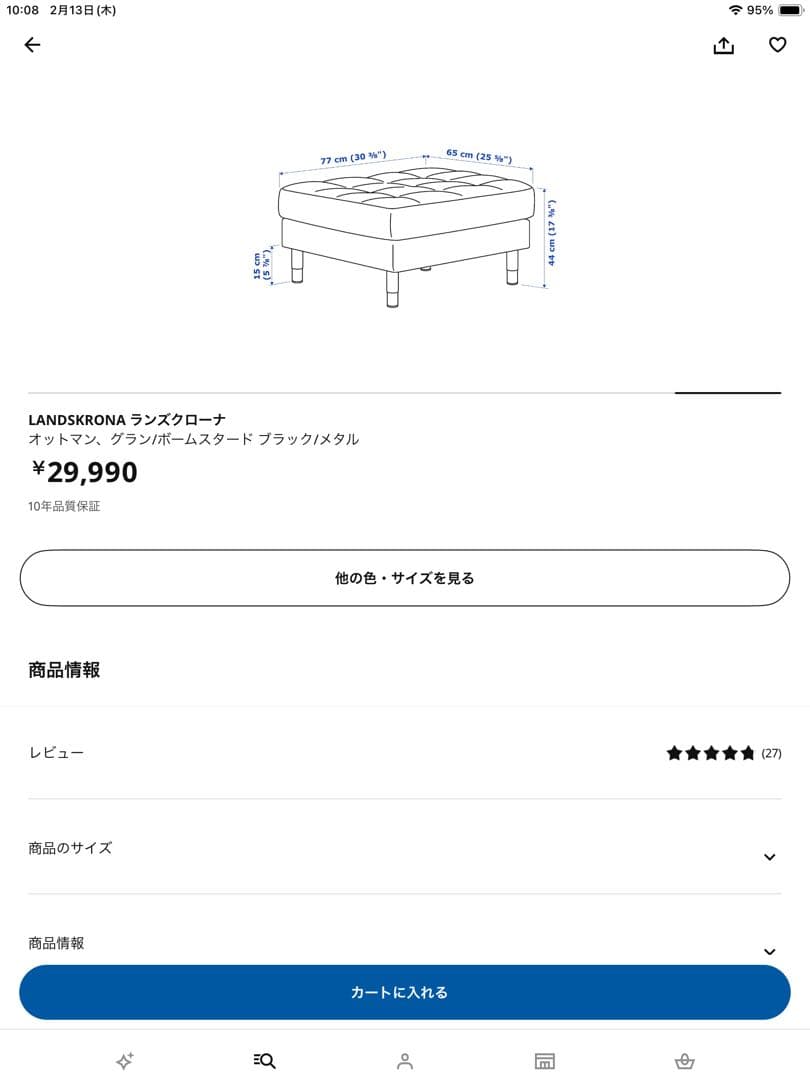The image size is (810, 1080).
Task: Collapse chevron next to 商品のサイズ
Action: pos(769,857)
